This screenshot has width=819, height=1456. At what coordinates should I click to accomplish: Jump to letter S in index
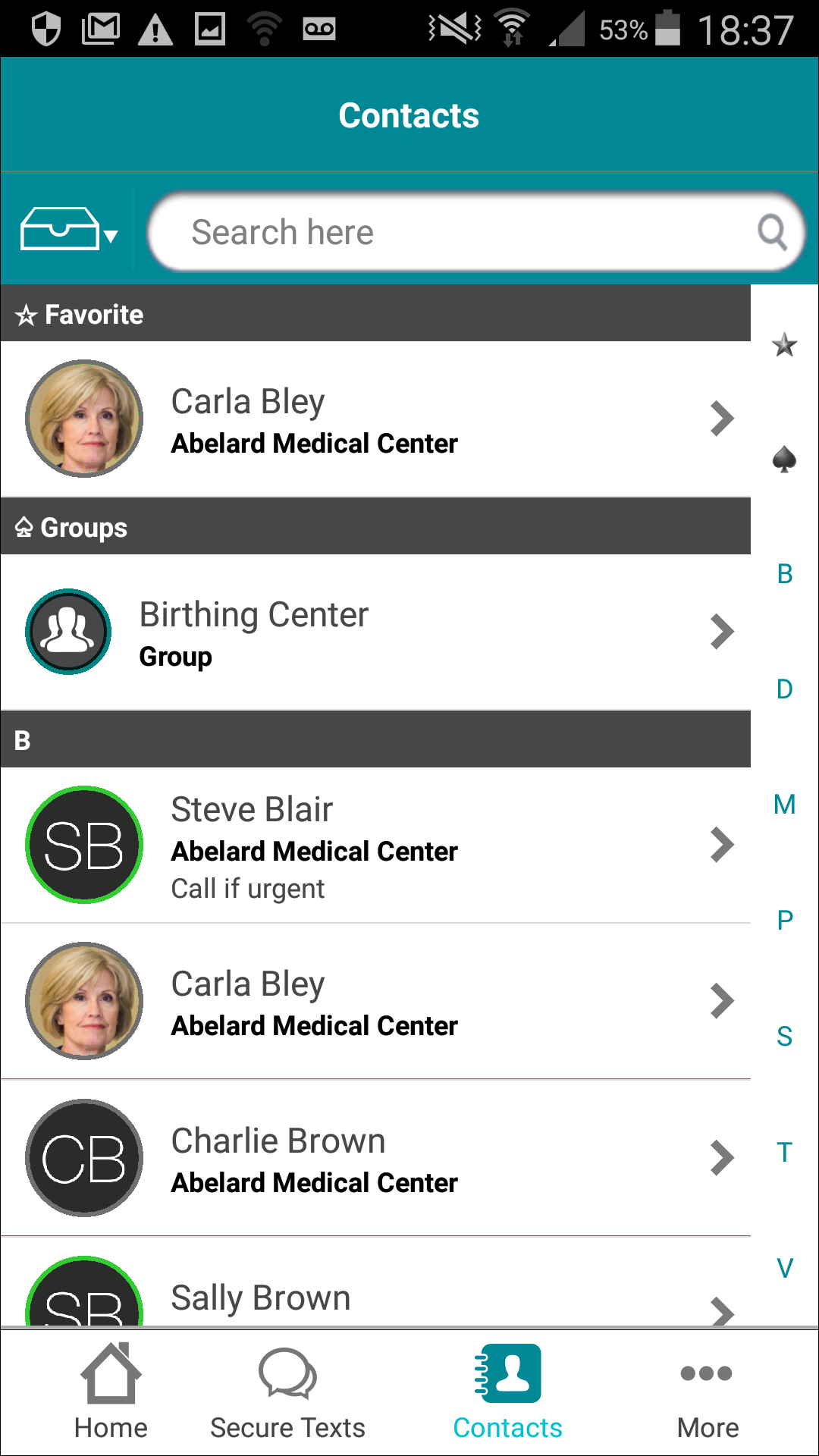784,1036
